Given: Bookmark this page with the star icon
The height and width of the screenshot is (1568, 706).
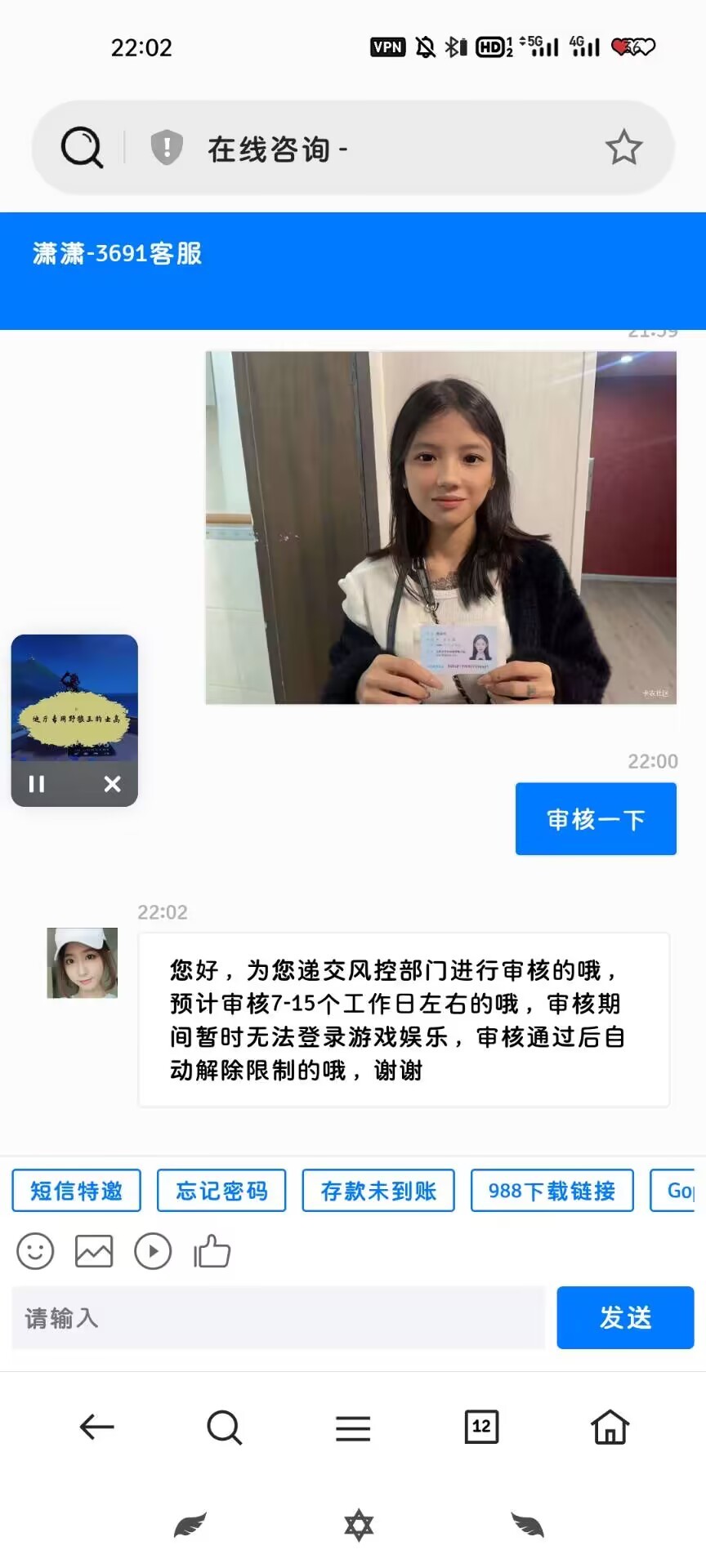Looking at the screenshot, I should [623, 148].
